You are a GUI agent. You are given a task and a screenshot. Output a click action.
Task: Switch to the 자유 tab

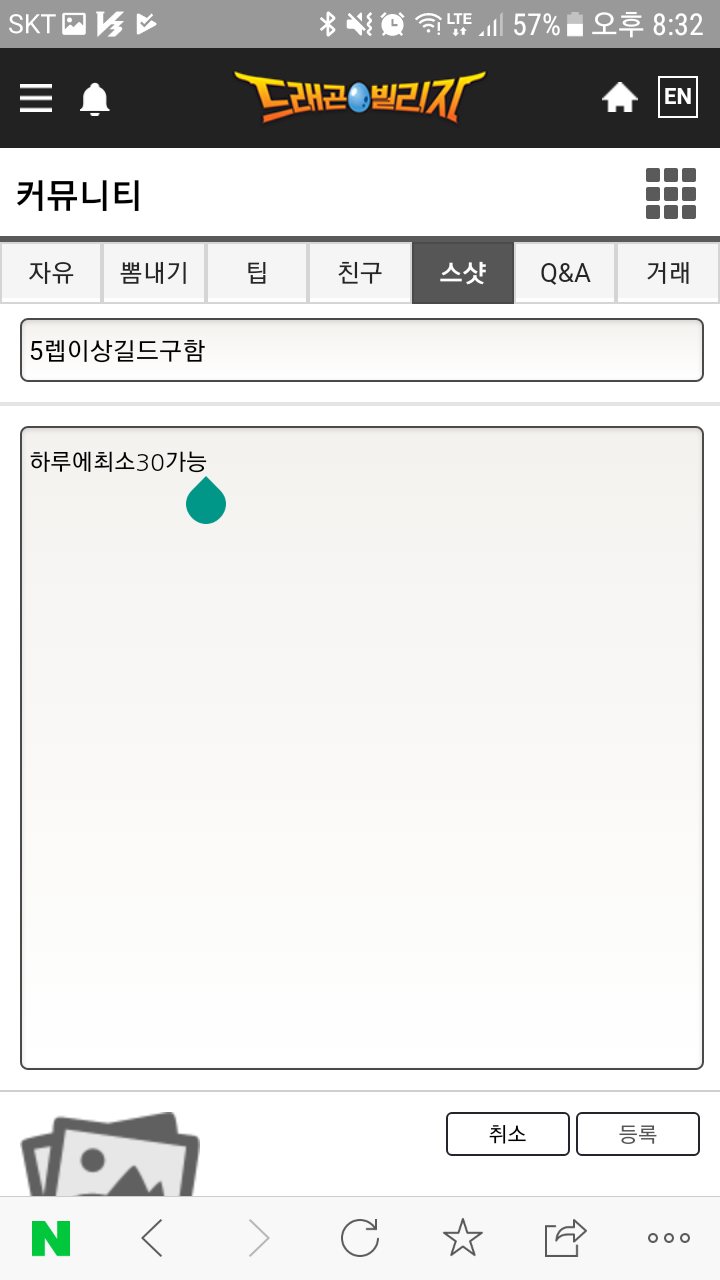[51, 273]
